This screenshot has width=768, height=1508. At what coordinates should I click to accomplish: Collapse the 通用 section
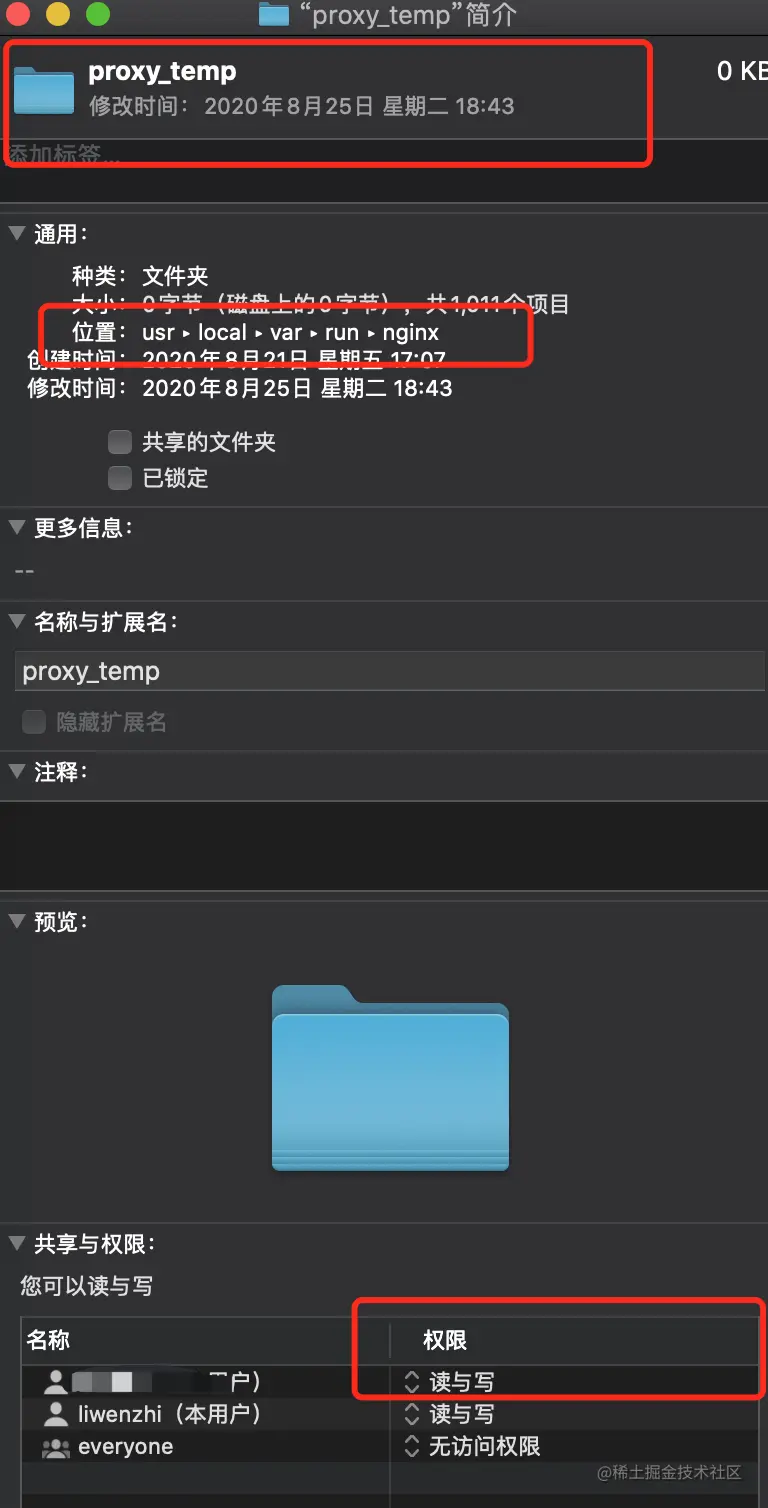coord(16,234)
